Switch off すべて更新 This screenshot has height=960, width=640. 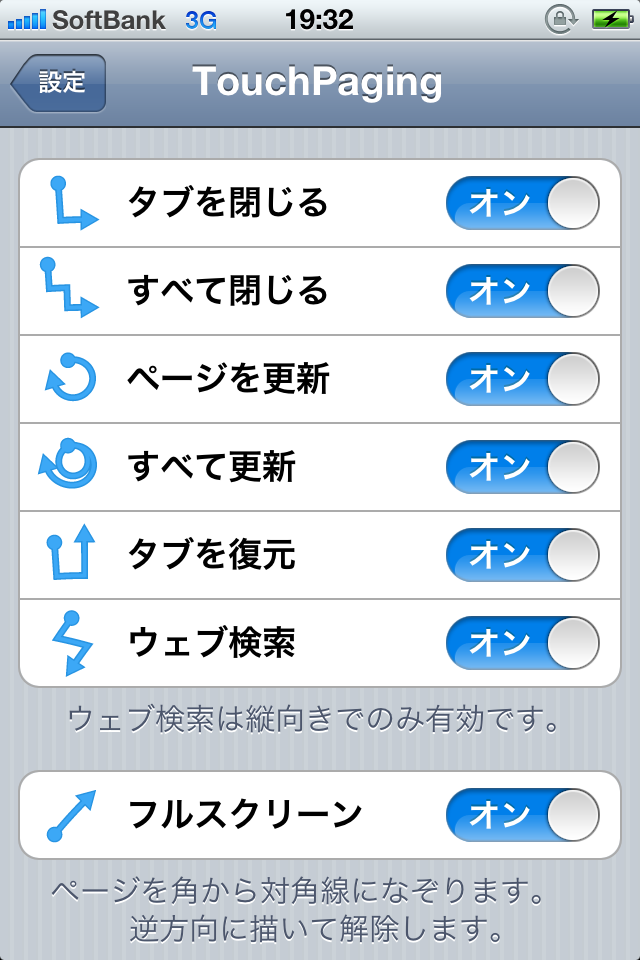point(522,467)
